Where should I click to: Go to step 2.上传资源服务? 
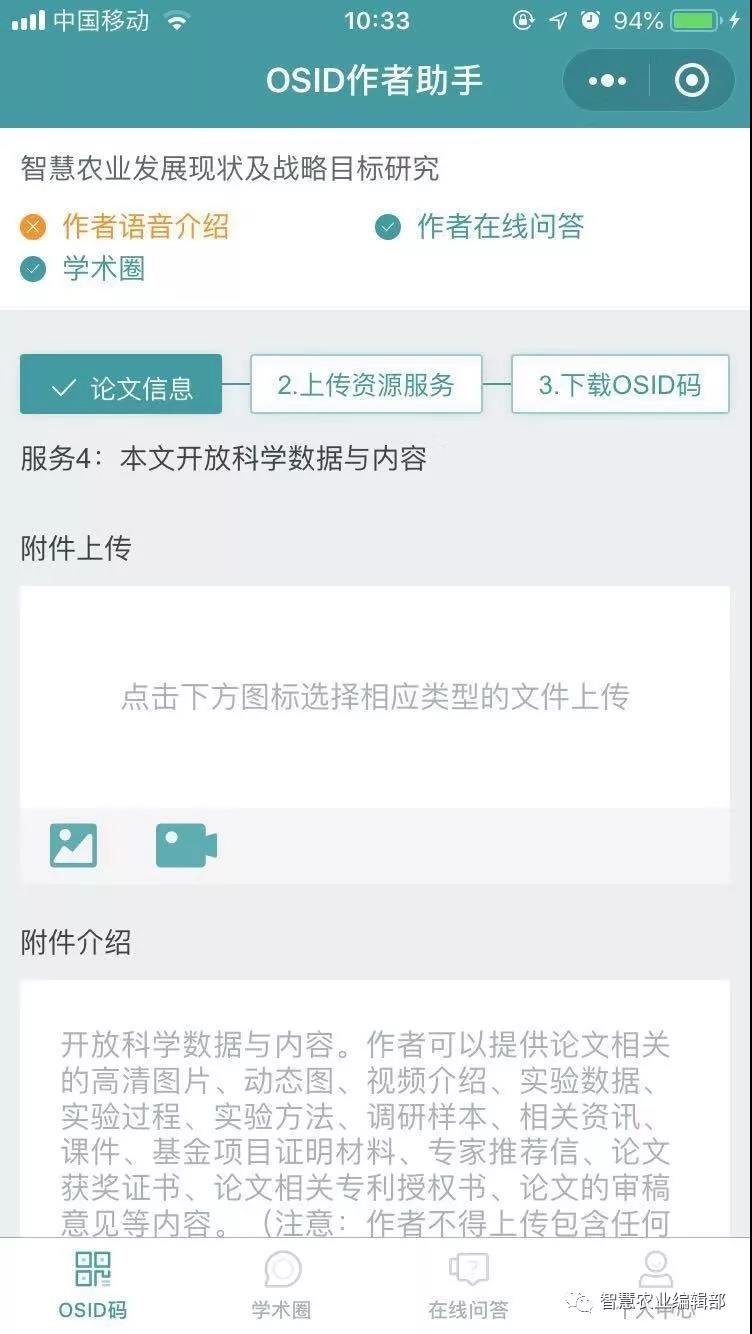click(x=366, y=385)
